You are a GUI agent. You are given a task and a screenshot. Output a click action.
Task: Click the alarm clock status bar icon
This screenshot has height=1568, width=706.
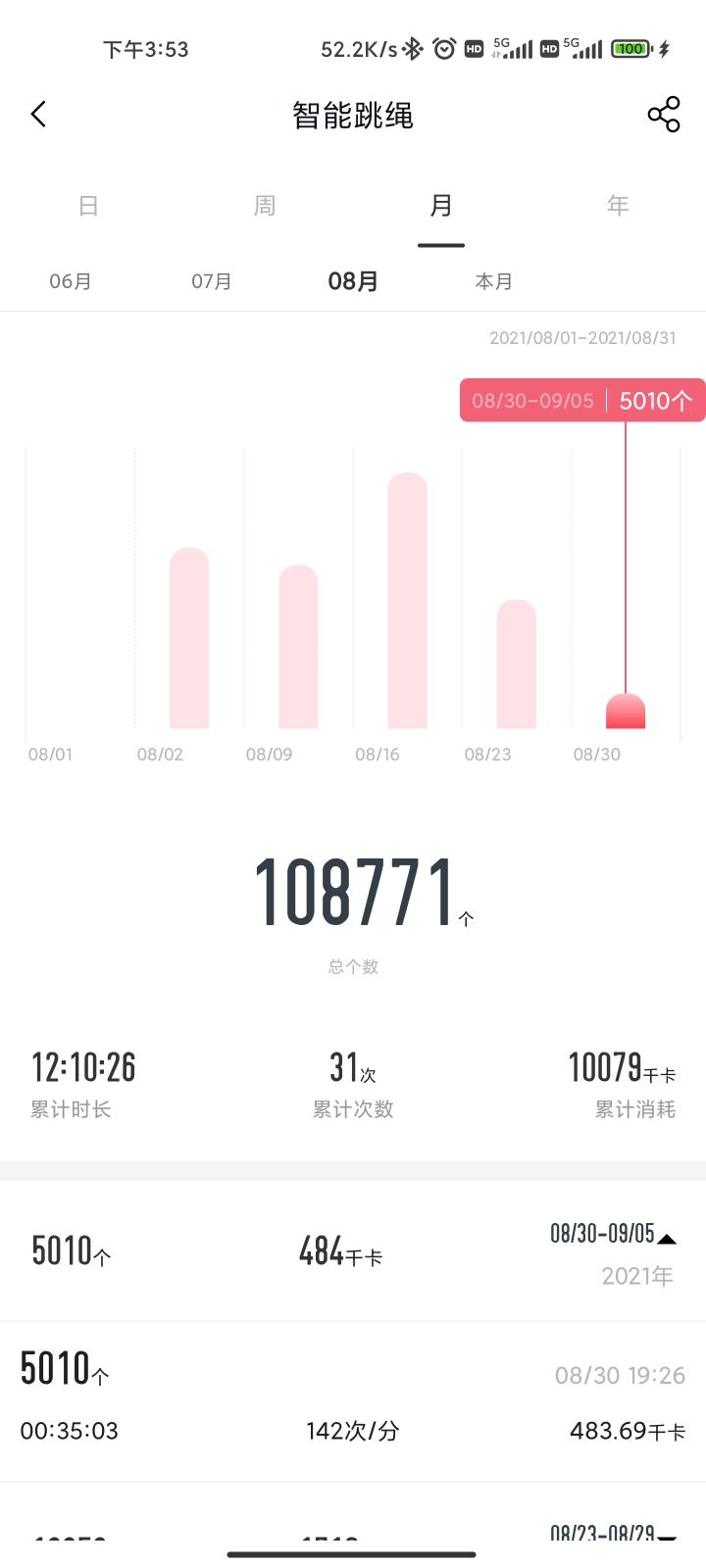click(x=444, y=48)
